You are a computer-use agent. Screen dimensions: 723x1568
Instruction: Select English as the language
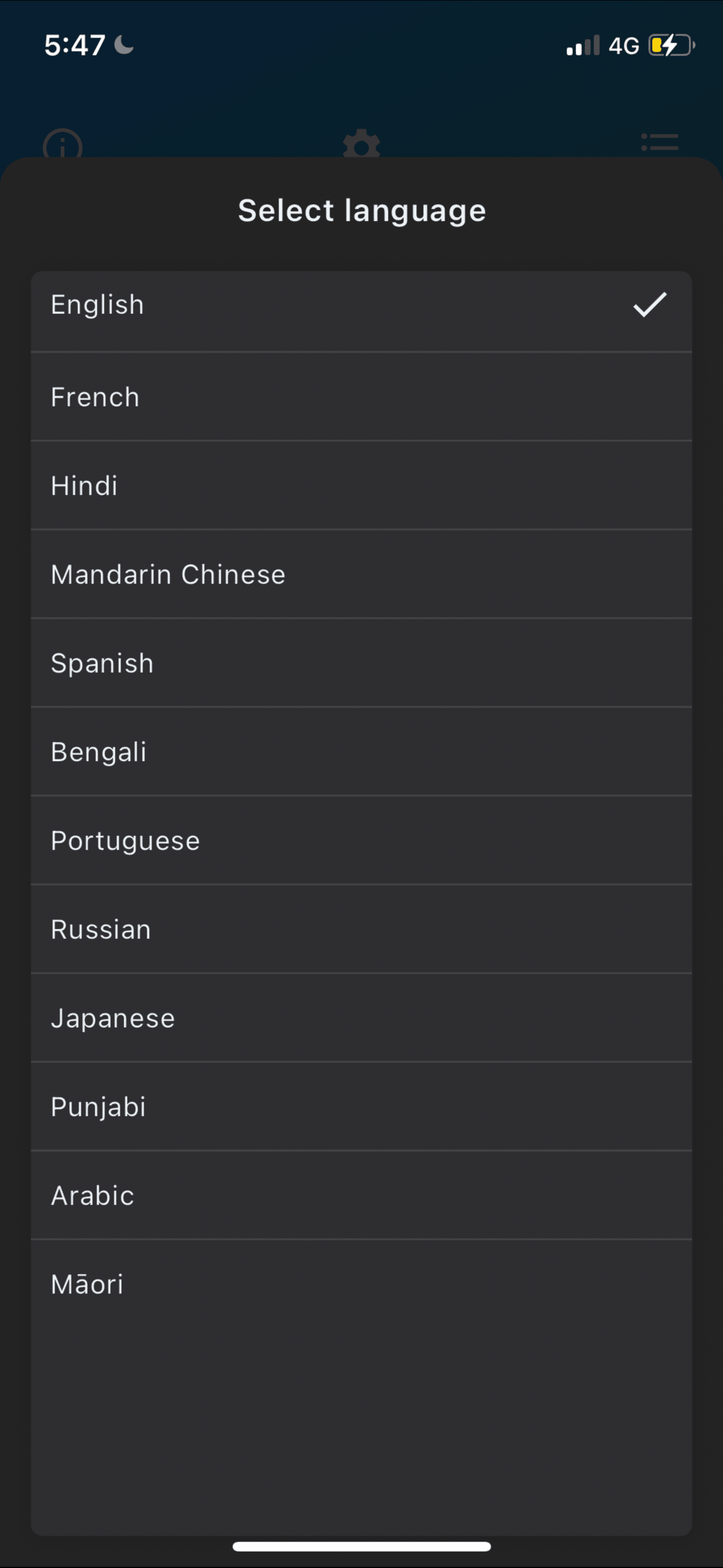(x=361, y=306)
